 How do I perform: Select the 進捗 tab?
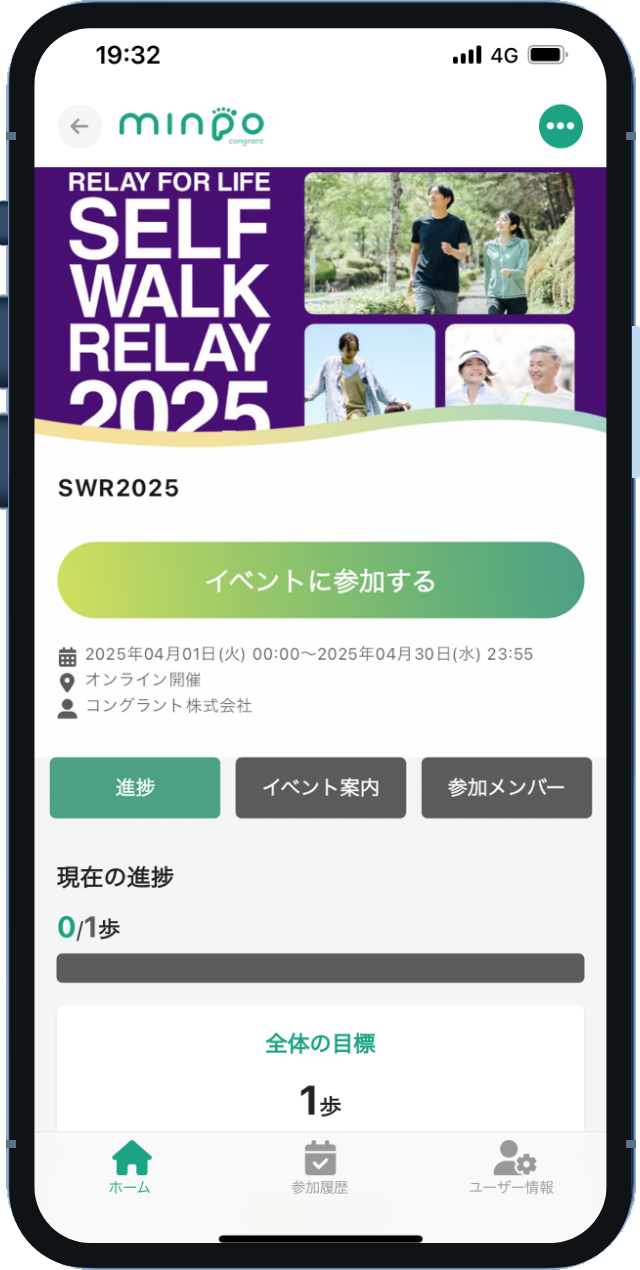click(135, 788)
